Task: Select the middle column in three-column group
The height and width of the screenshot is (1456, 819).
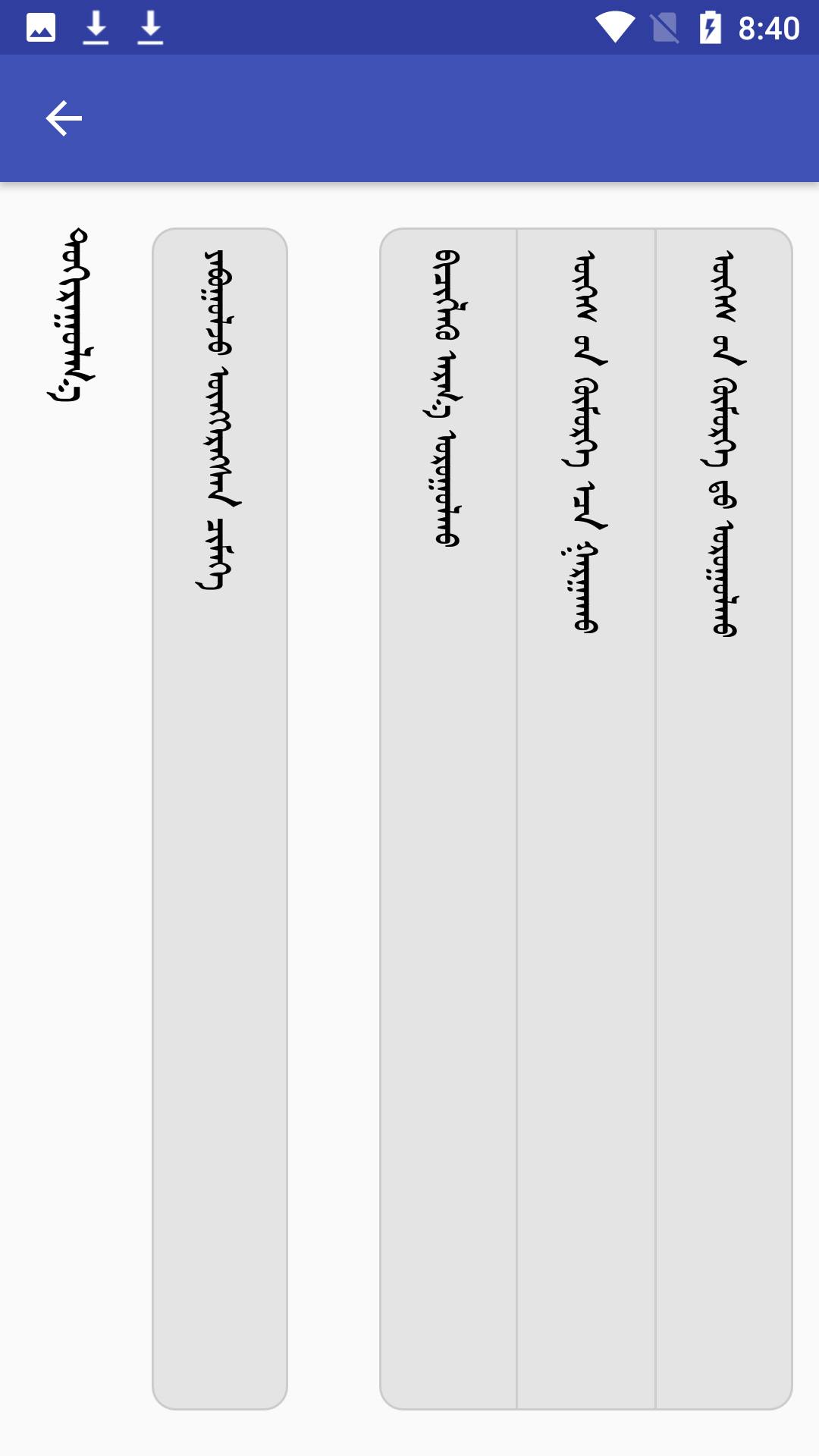Action: click(586, 819)
